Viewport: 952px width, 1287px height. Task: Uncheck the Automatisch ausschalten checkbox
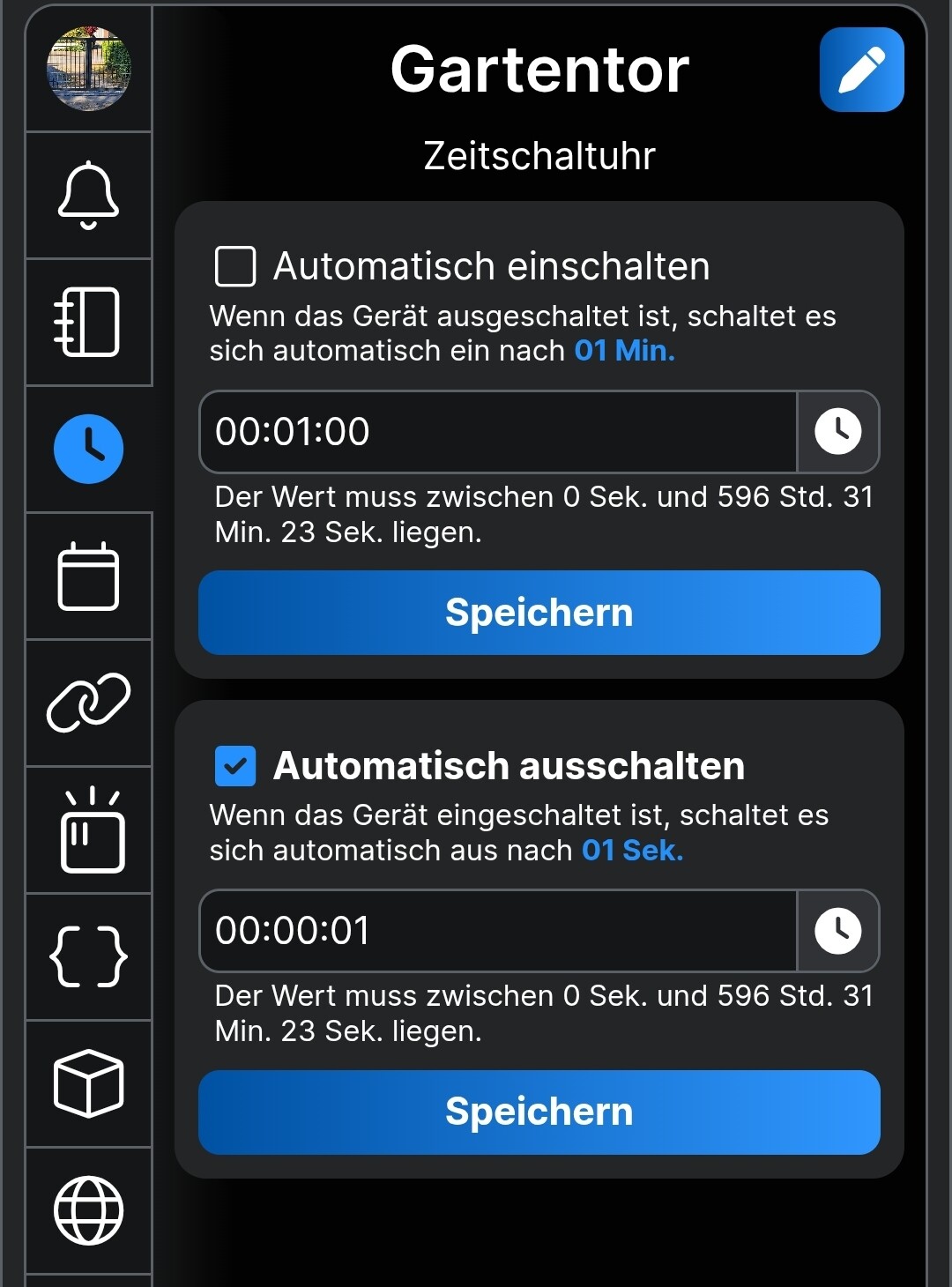coord(235,766)
